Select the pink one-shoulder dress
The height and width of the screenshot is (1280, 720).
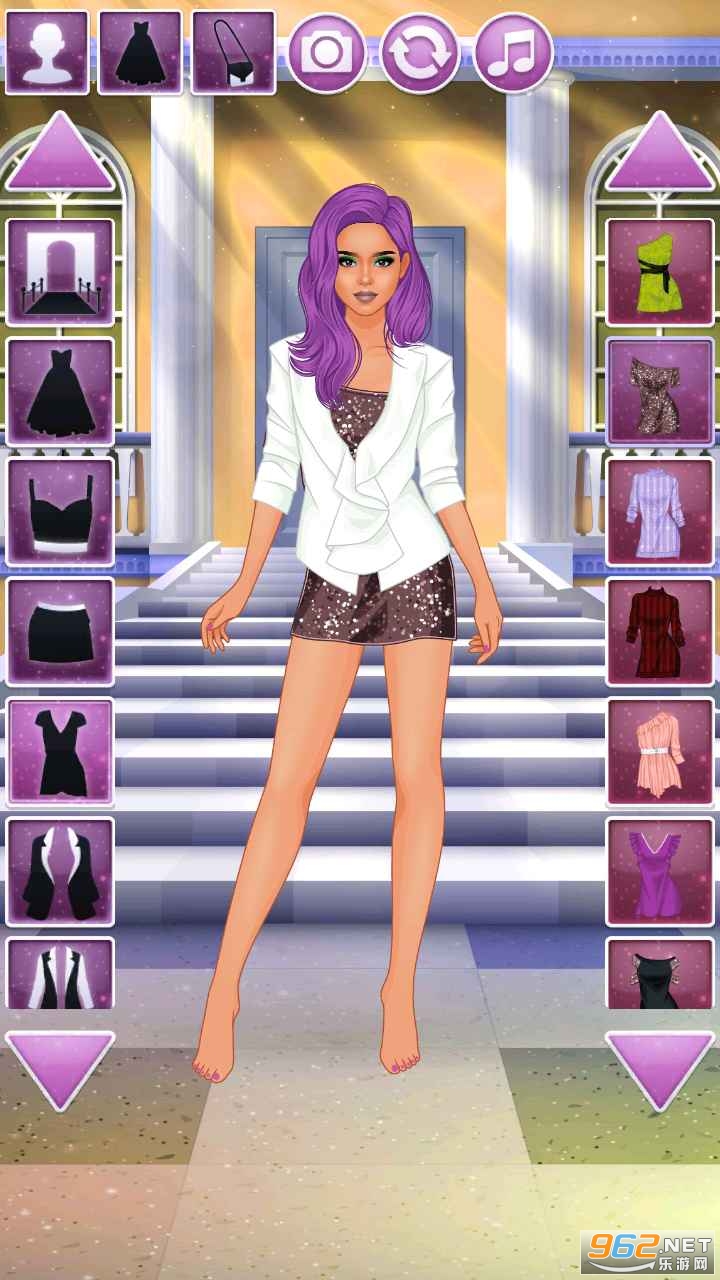tap(660, 751)
